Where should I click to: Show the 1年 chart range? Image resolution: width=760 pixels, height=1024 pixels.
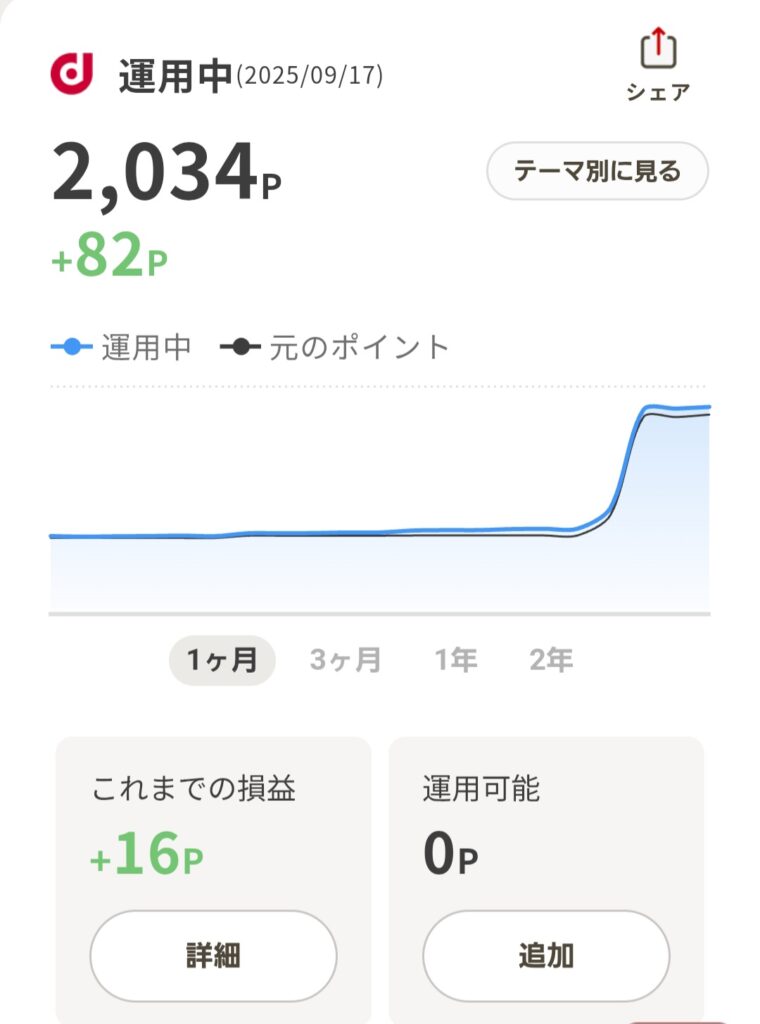[456, 660]
